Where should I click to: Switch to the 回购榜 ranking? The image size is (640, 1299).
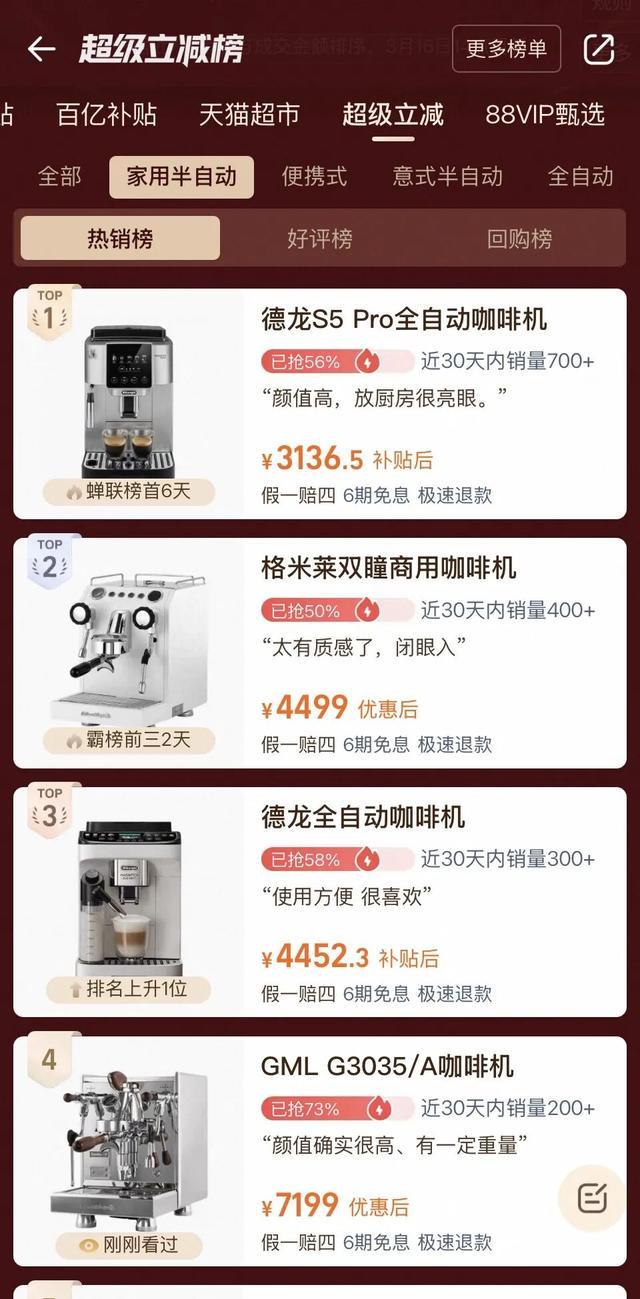point(519,239)
